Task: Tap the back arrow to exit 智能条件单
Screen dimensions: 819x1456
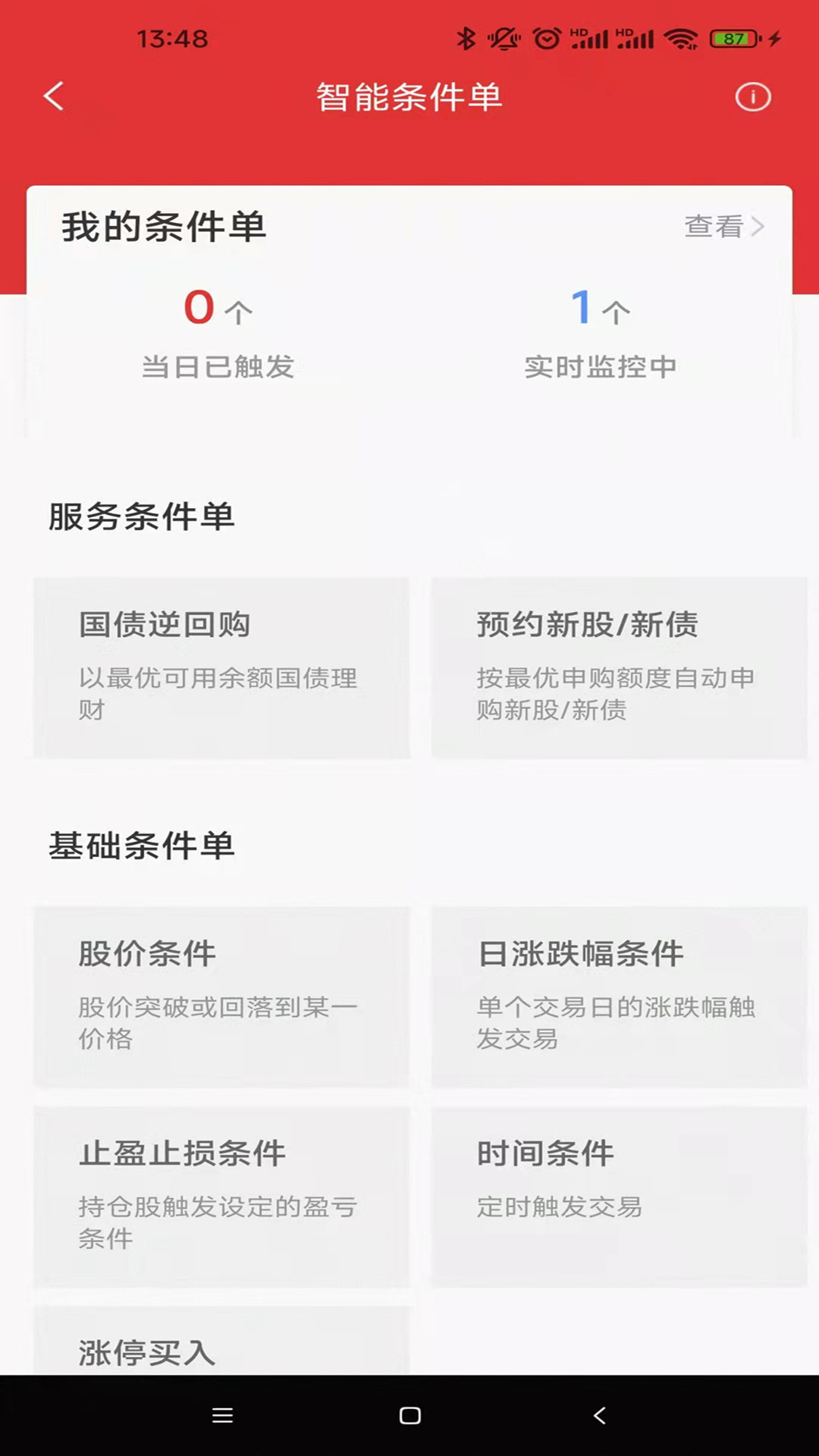Action: point(52,97)
